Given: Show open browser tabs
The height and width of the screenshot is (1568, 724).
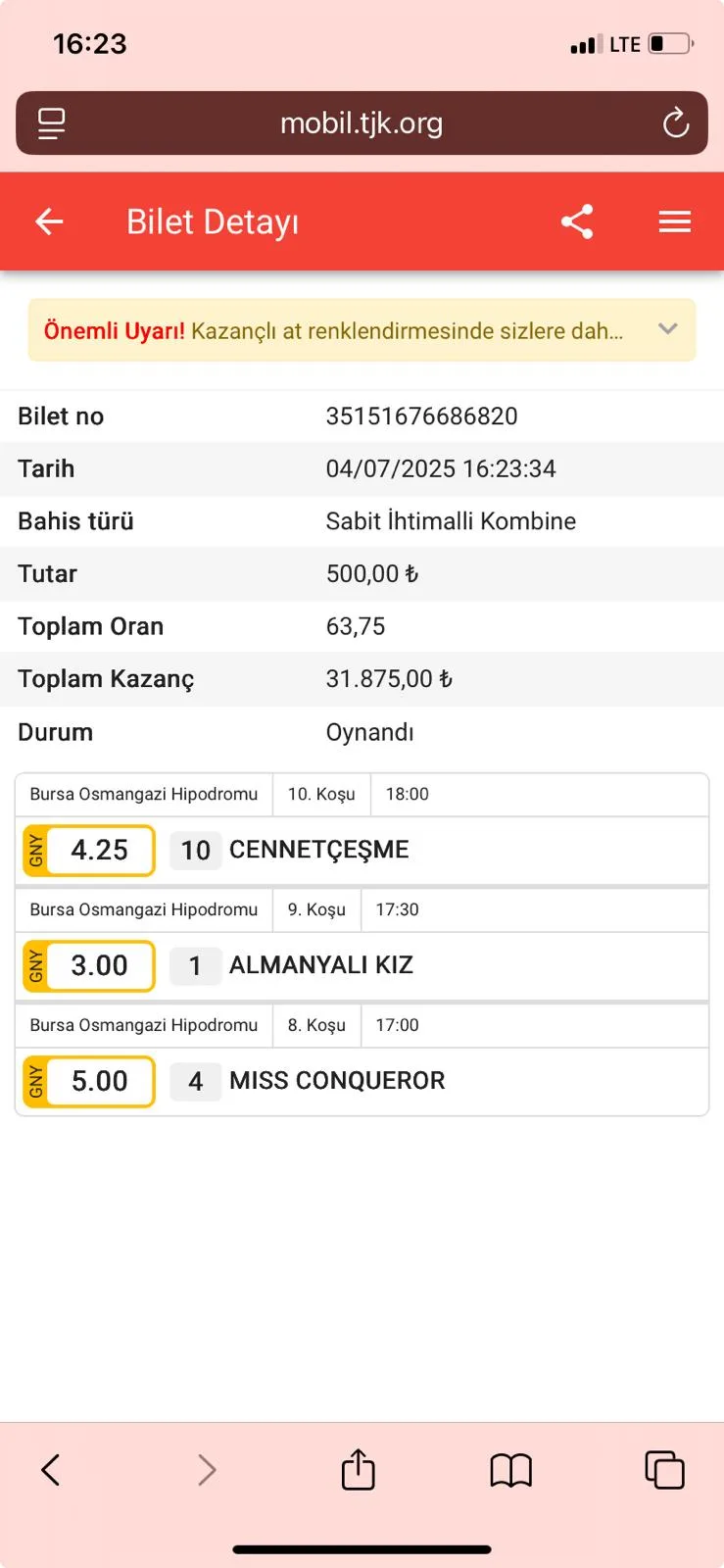Looking at the screenshot, I should pyautogui.click(x=664, y=1469).
